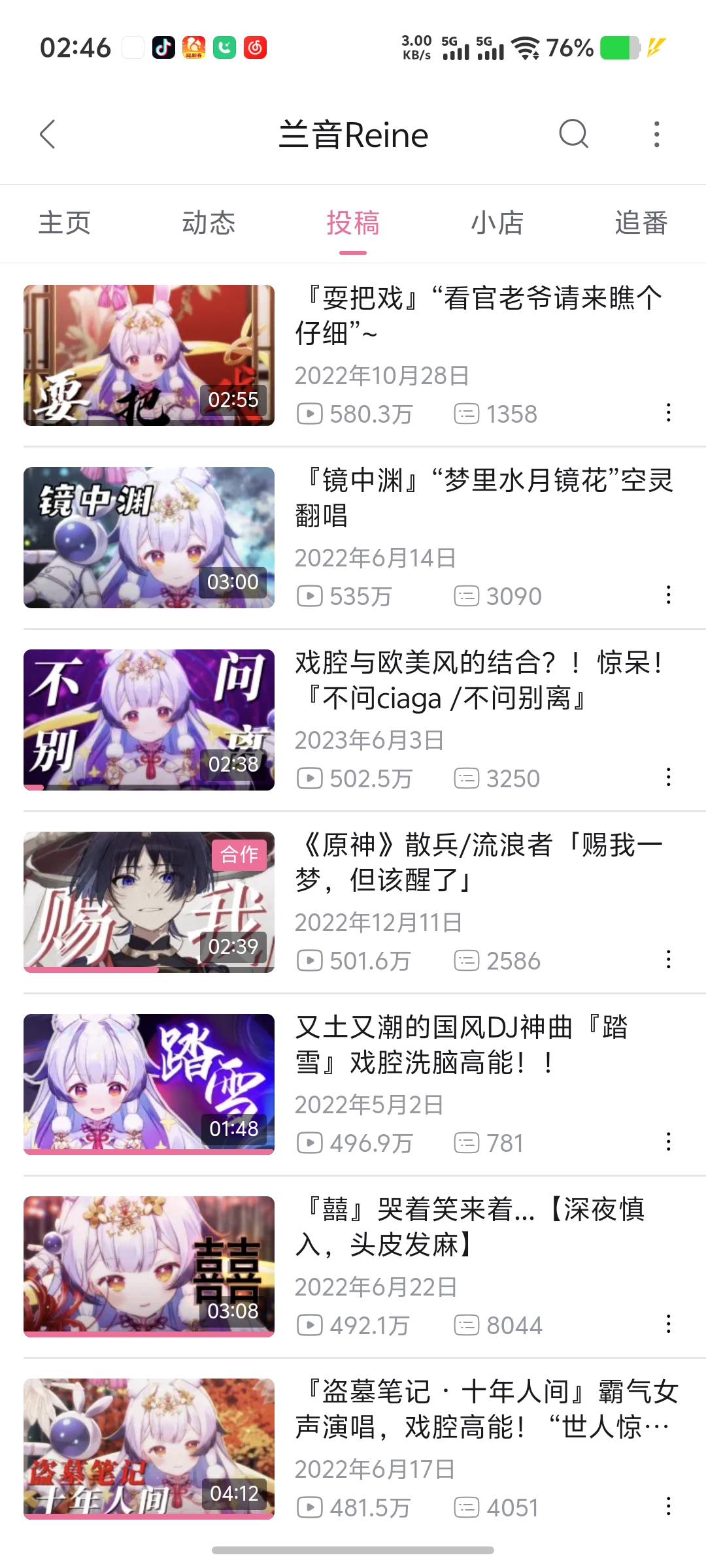Switch to the 主页 tab
This screenshot has height=1568, width=706.
click(x=64, y=223)
